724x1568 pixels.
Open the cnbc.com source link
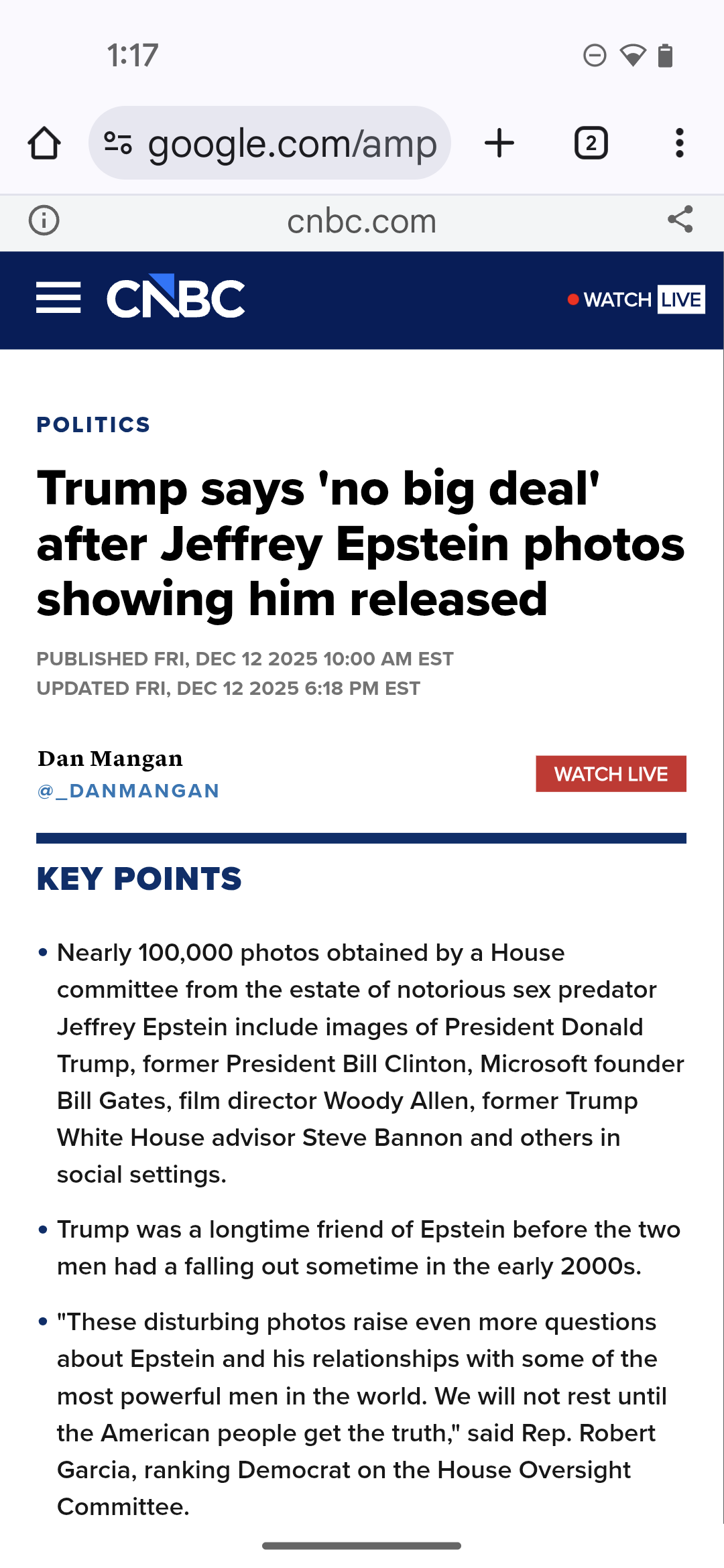[x=361, y=221]
